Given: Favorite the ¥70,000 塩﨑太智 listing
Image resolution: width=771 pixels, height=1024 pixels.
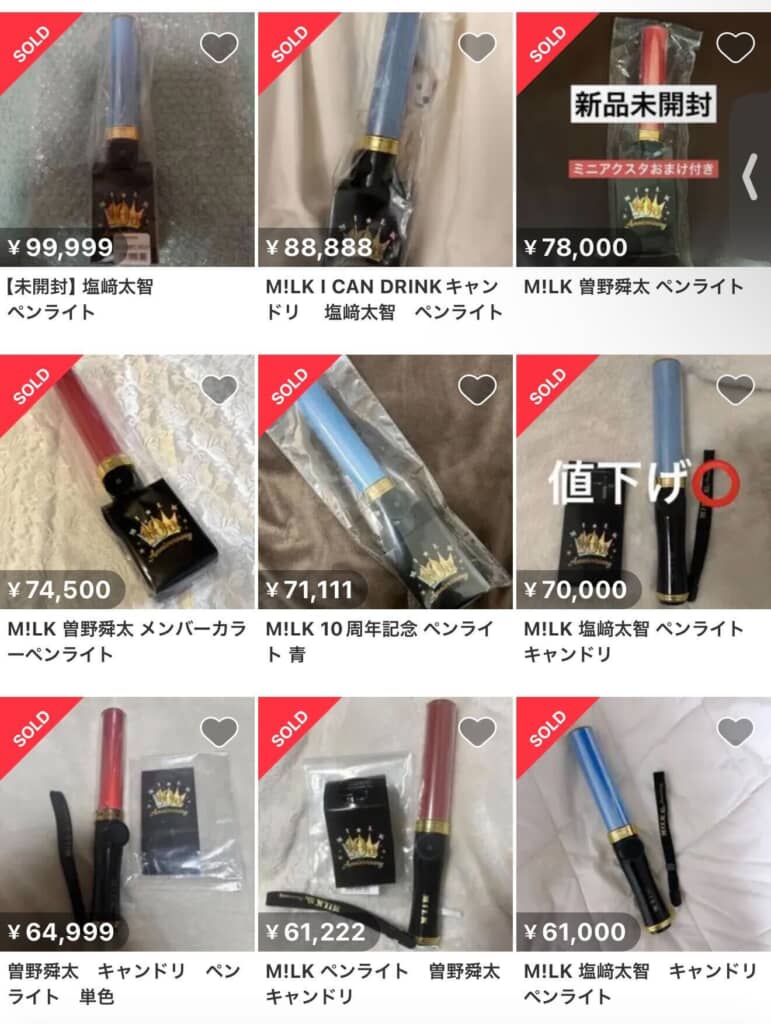Looking at the screenshot, I should pyautogui.click(x=735, y=389).
